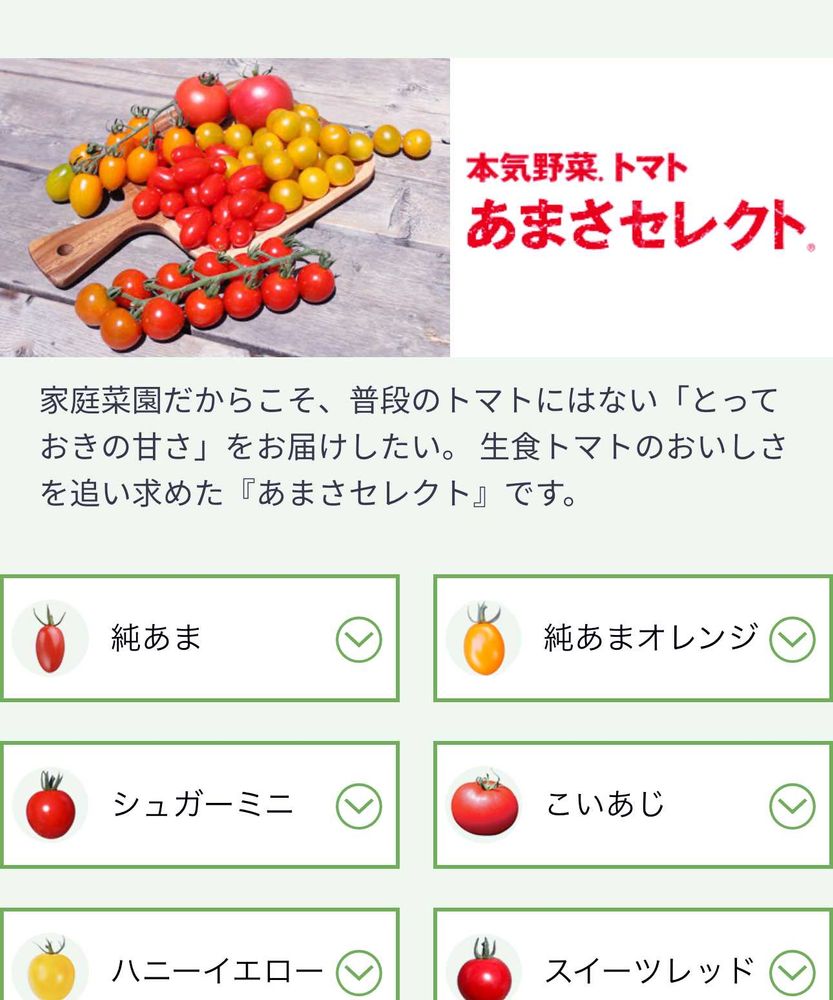Open the スイーツレッド variety section

(792, 972)
